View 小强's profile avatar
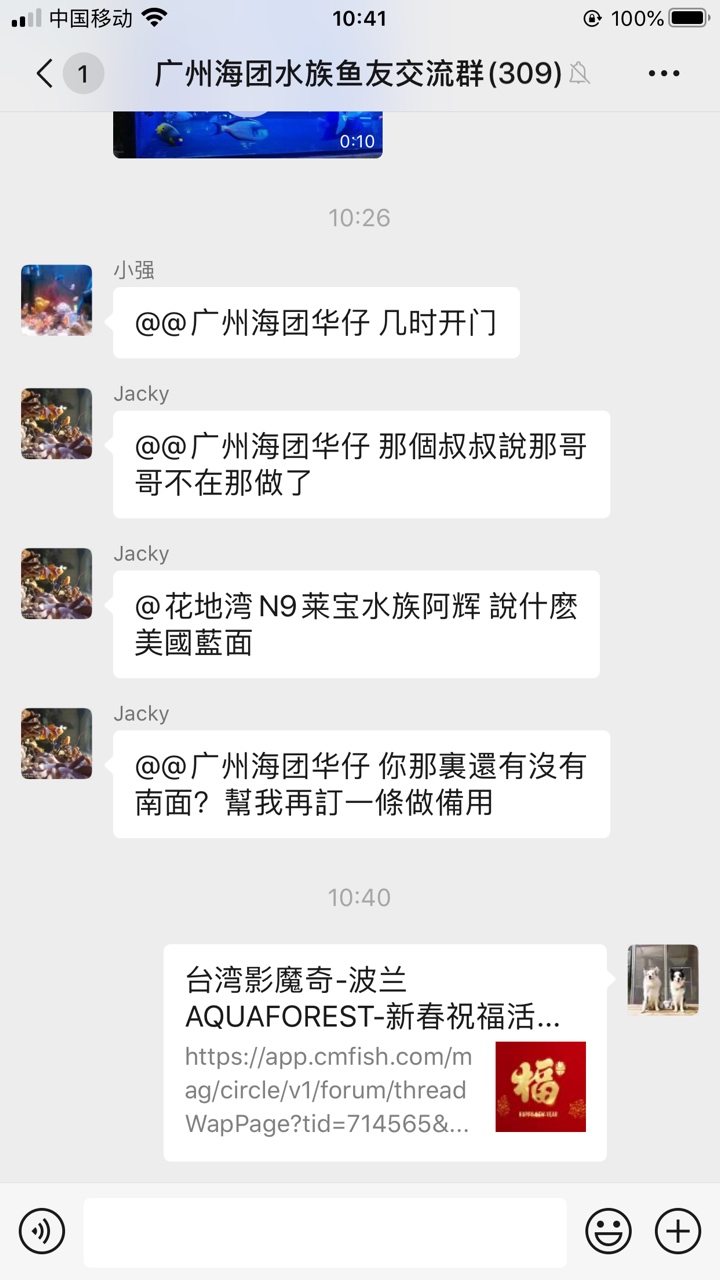The width and height of the screenshot is (720, 1280). point(57,299)
